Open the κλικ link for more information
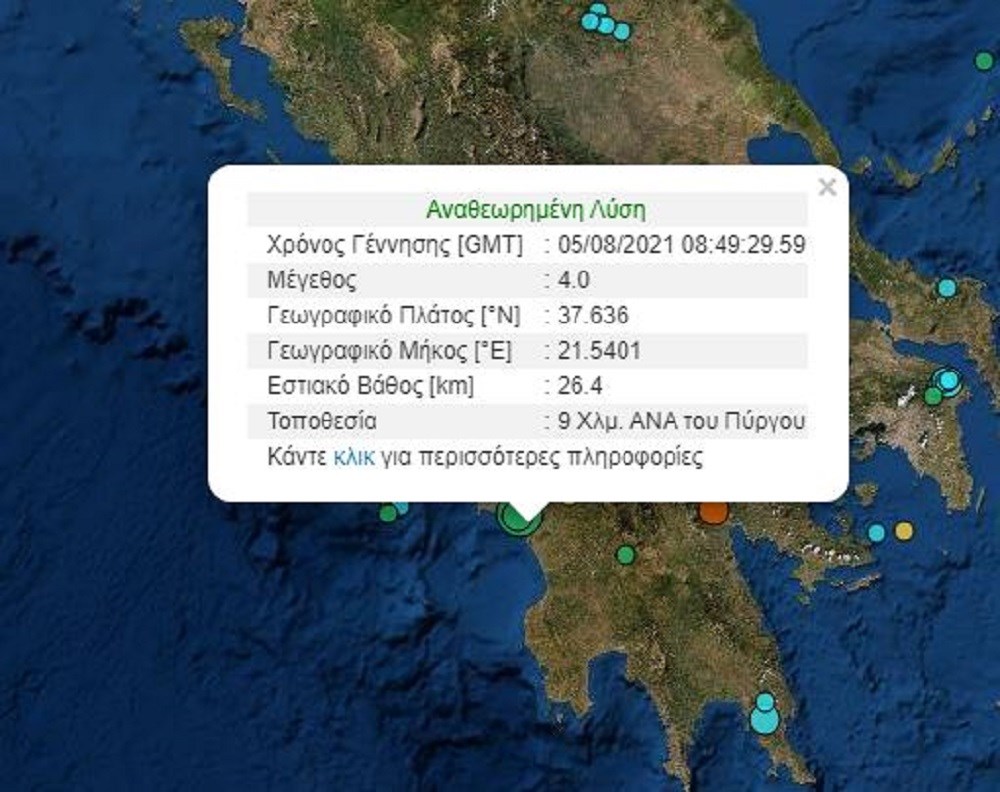 354,458
